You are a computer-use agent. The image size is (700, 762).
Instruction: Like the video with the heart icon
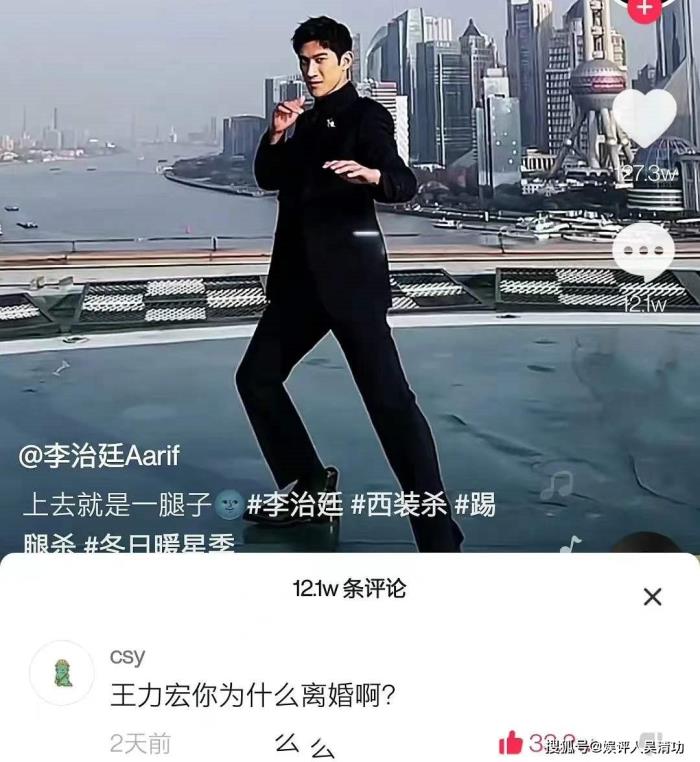(644, 119)
